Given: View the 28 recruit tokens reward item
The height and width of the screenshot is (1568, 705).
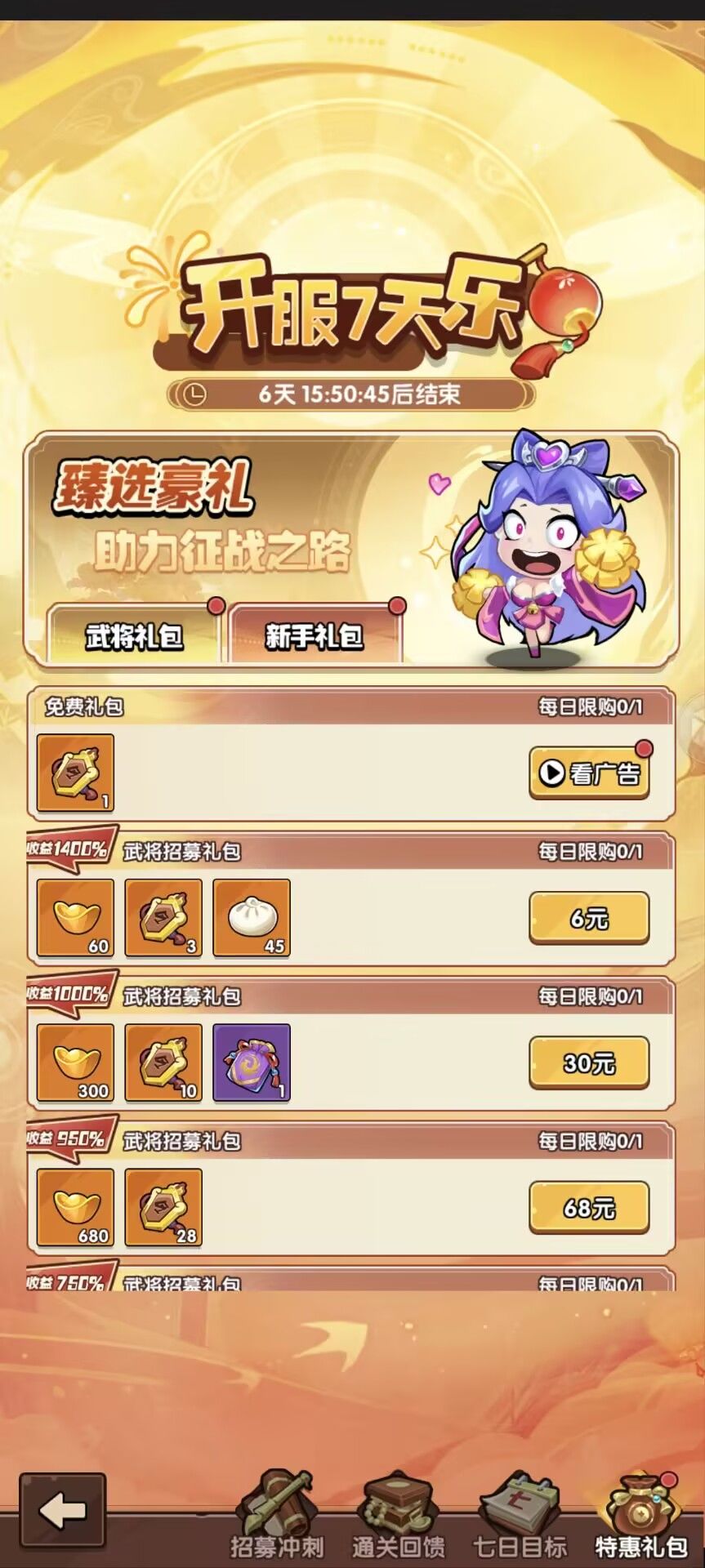Looking at the screenshot, I should click(163, 1207).
